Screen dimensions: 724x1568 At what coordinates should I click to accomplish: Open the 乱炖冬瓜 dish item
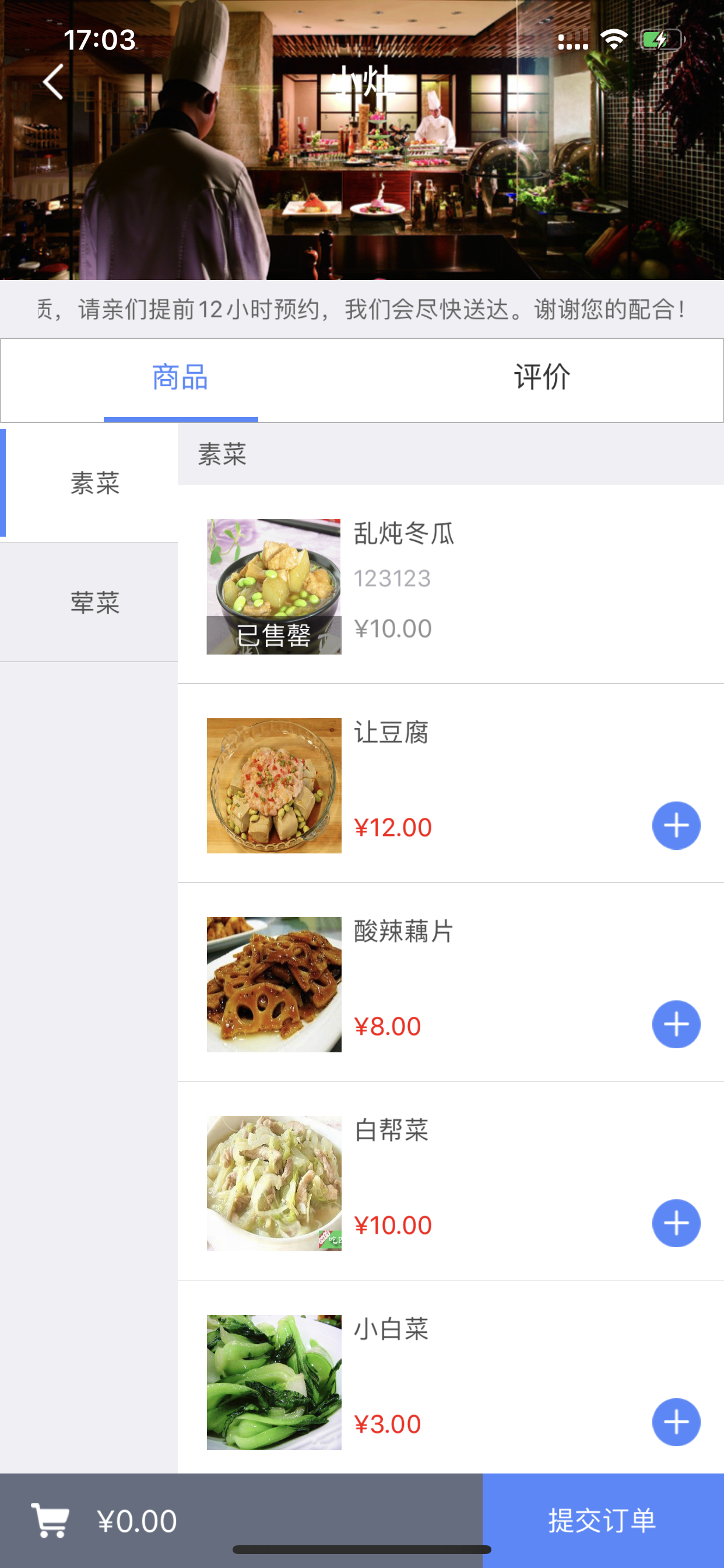(451, 584)
